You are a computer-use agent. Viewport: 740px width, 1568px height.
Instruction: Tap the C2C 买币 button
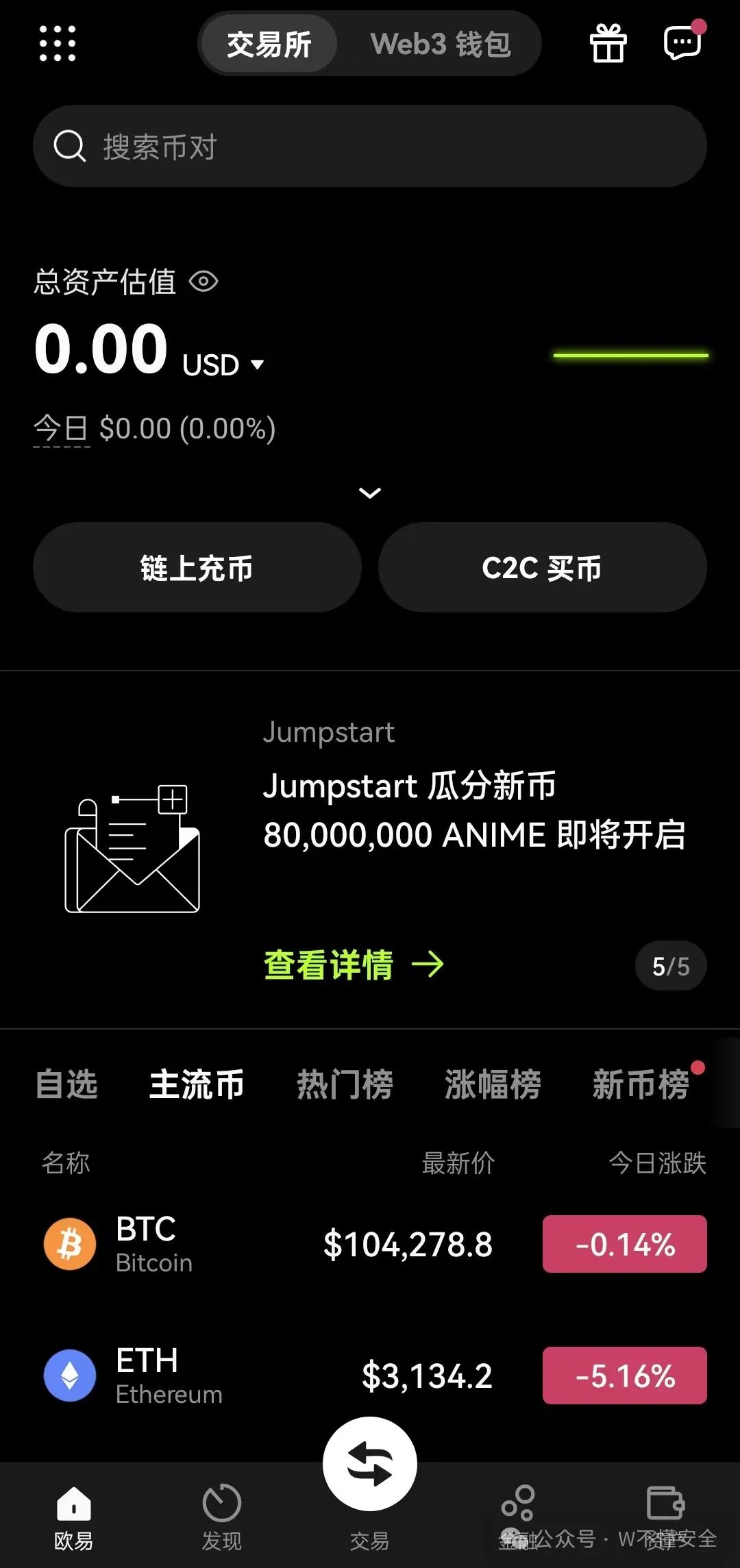click(x=542, y=567)
